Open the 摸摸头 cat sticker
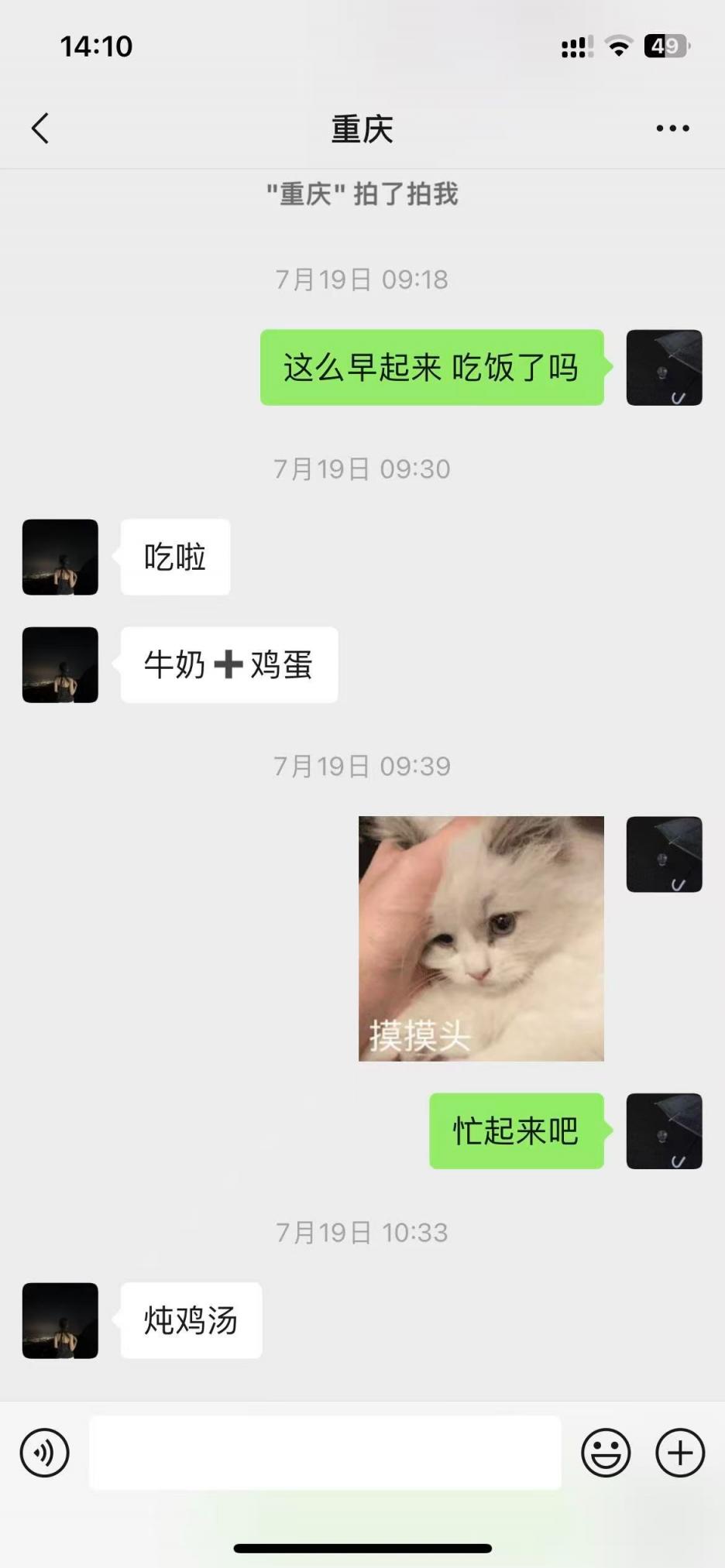This screenshot has width=725, height=1568. (x=481, y=938)
